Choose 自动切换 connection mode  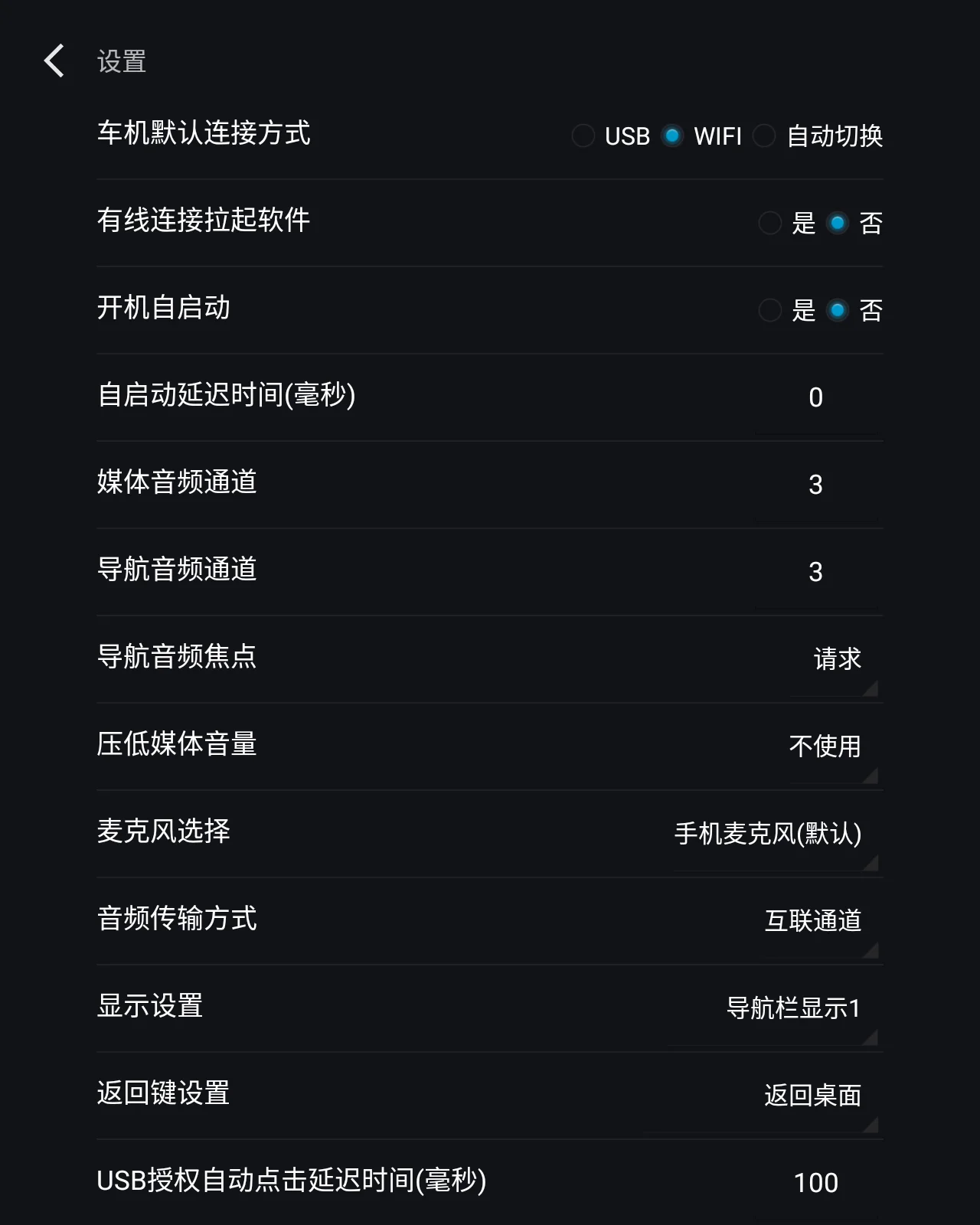point(764,136)
